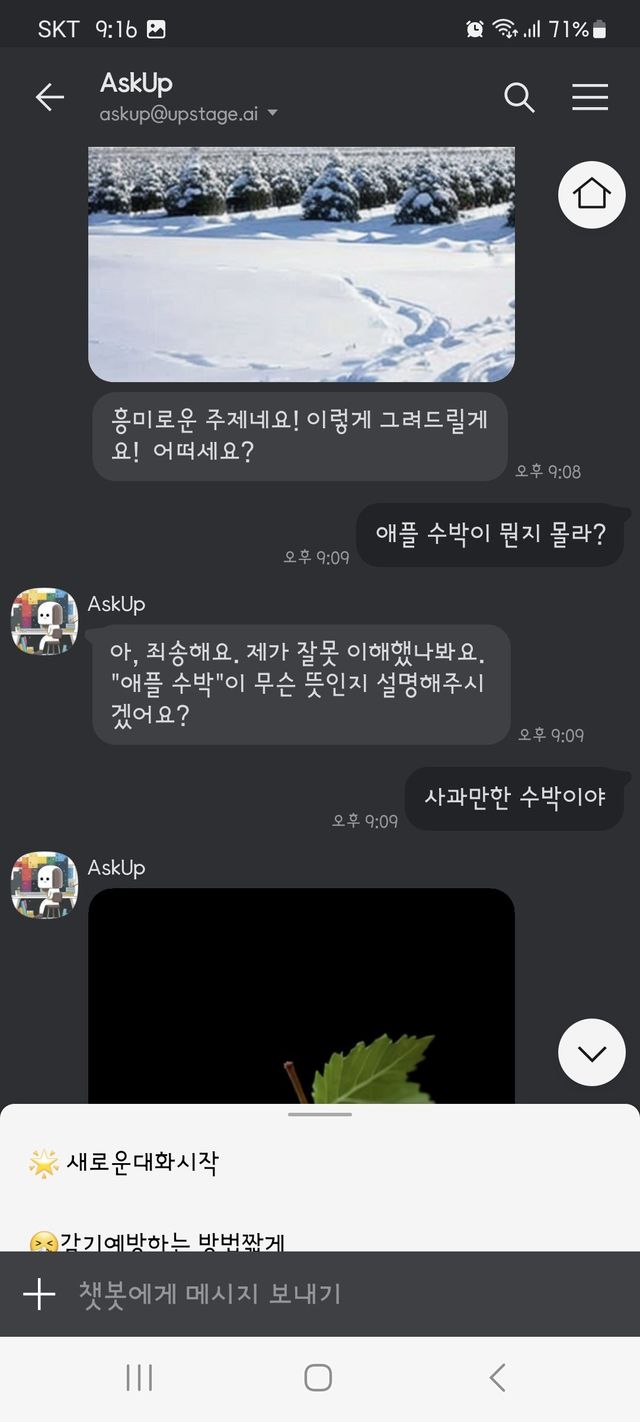Viewport: 640px width, 1422px height.
Task: Jump to the latest message with down chevron
Action: pyautogui.click(x=592, y=1052)
